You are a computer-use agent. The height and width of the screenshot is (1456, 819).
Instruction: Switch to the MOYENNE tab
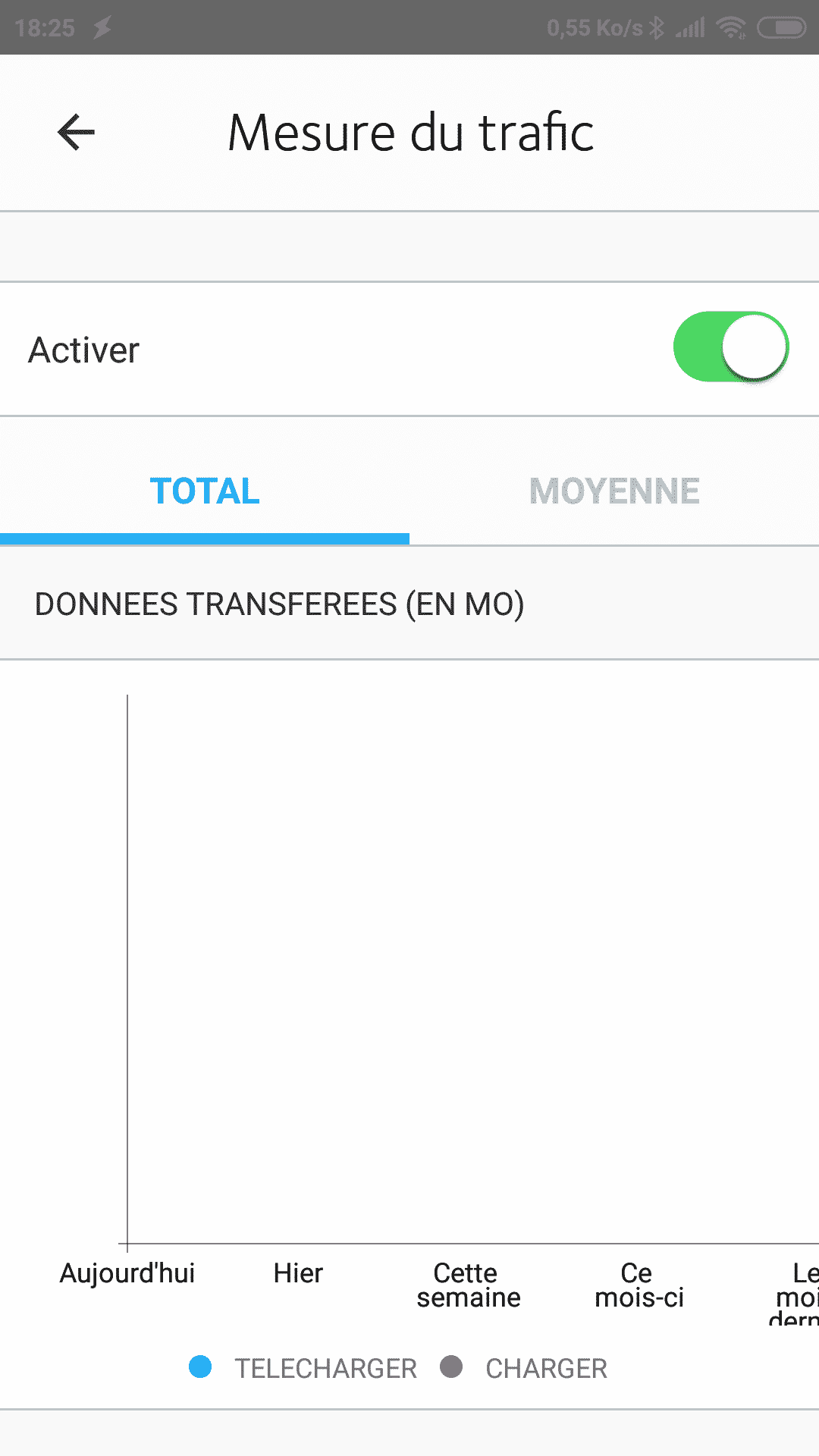point(614,491)
